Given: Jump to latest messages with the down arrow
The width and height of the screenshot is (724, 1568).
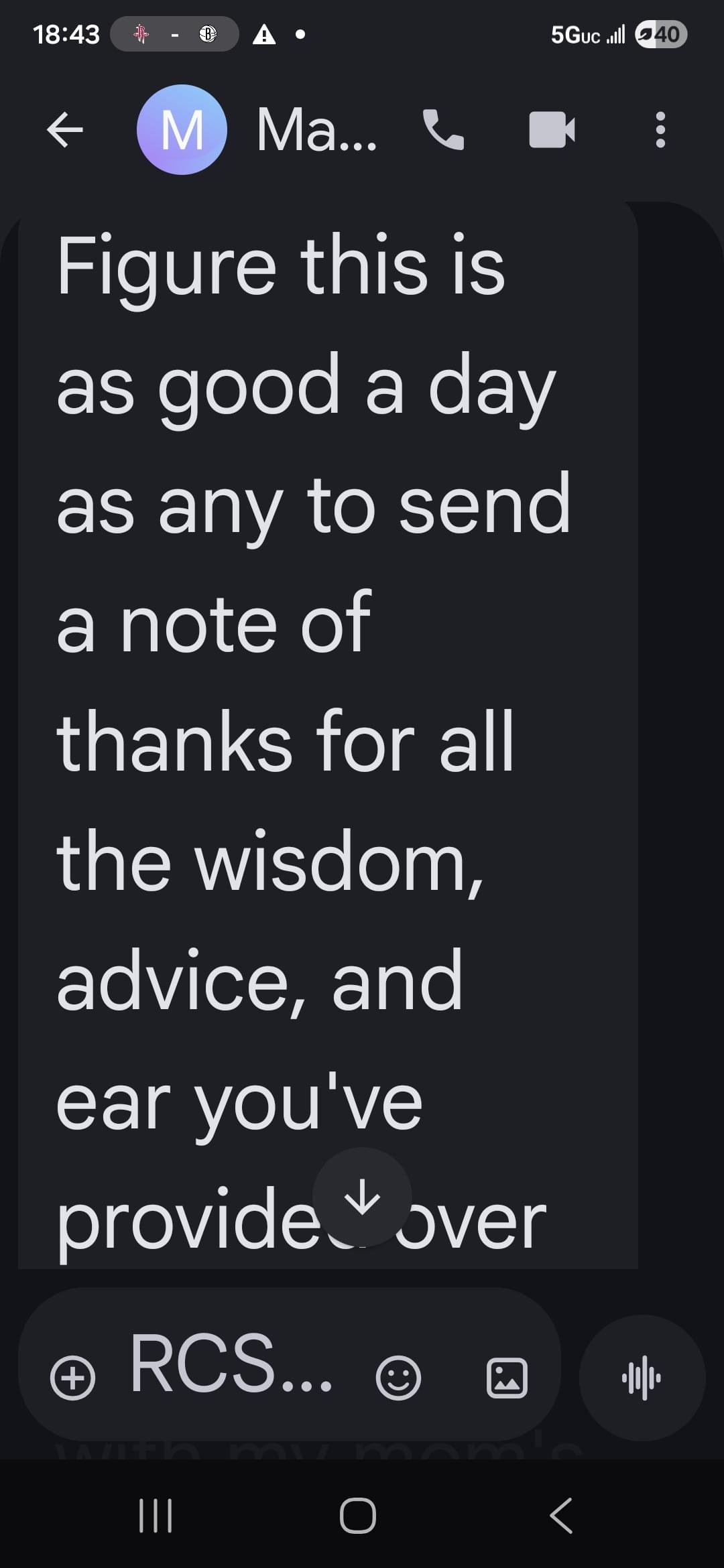Looking at the screenshot, I should (362, 1198).
